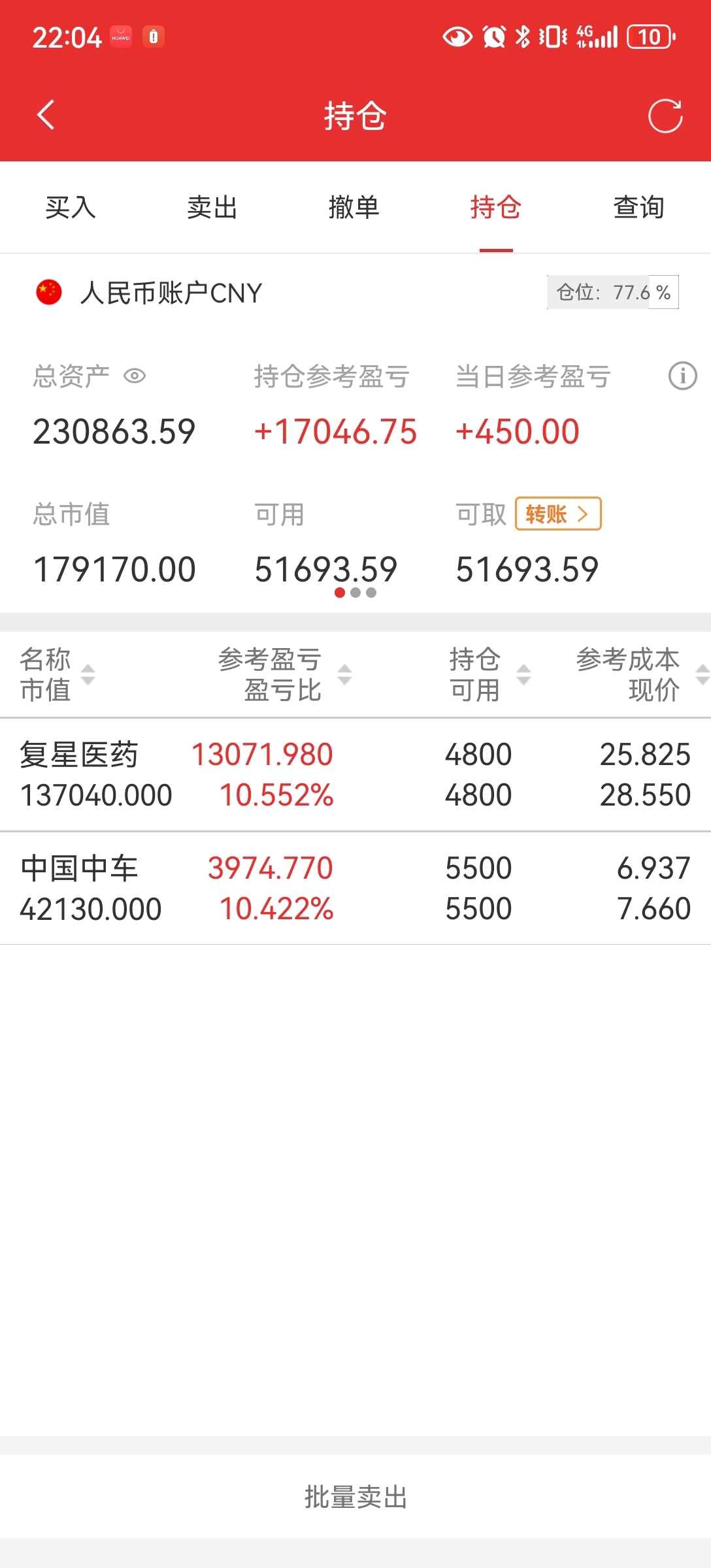Sort holdings by 持仓 可用

490,674
